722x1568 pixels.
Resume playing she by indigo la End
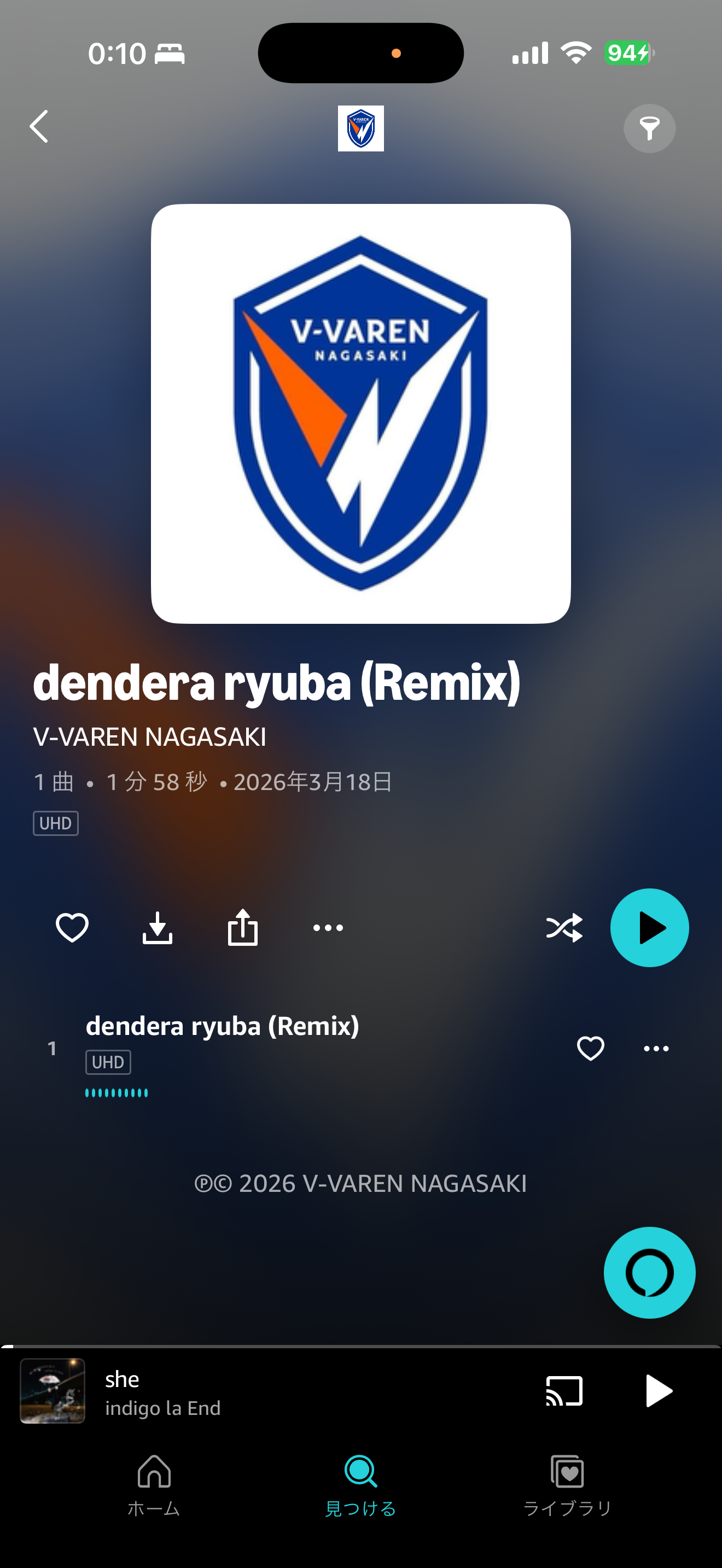pos(657,1391)
